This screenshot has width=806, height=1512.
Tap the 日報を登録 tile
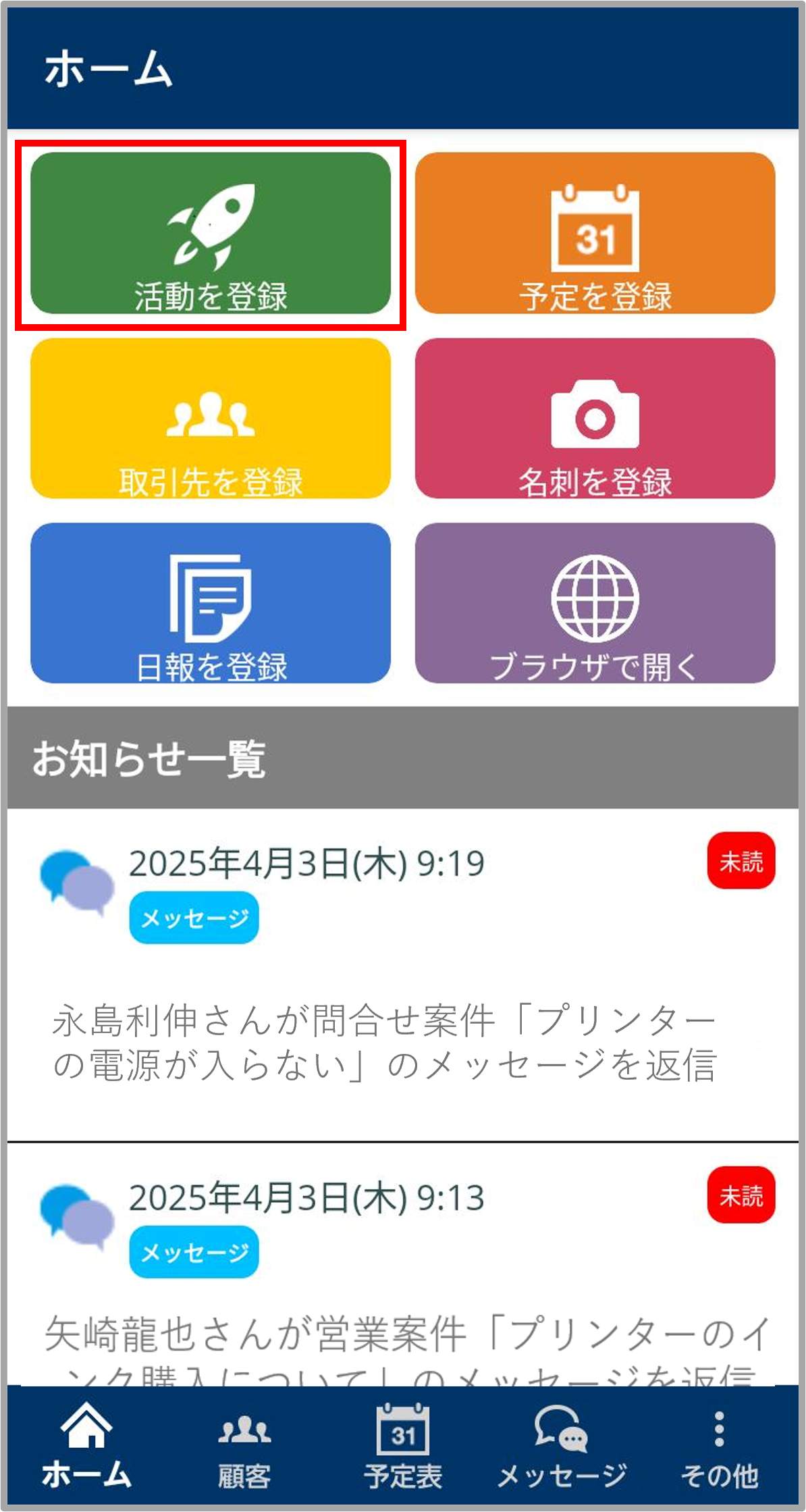(x=211, y=603)
